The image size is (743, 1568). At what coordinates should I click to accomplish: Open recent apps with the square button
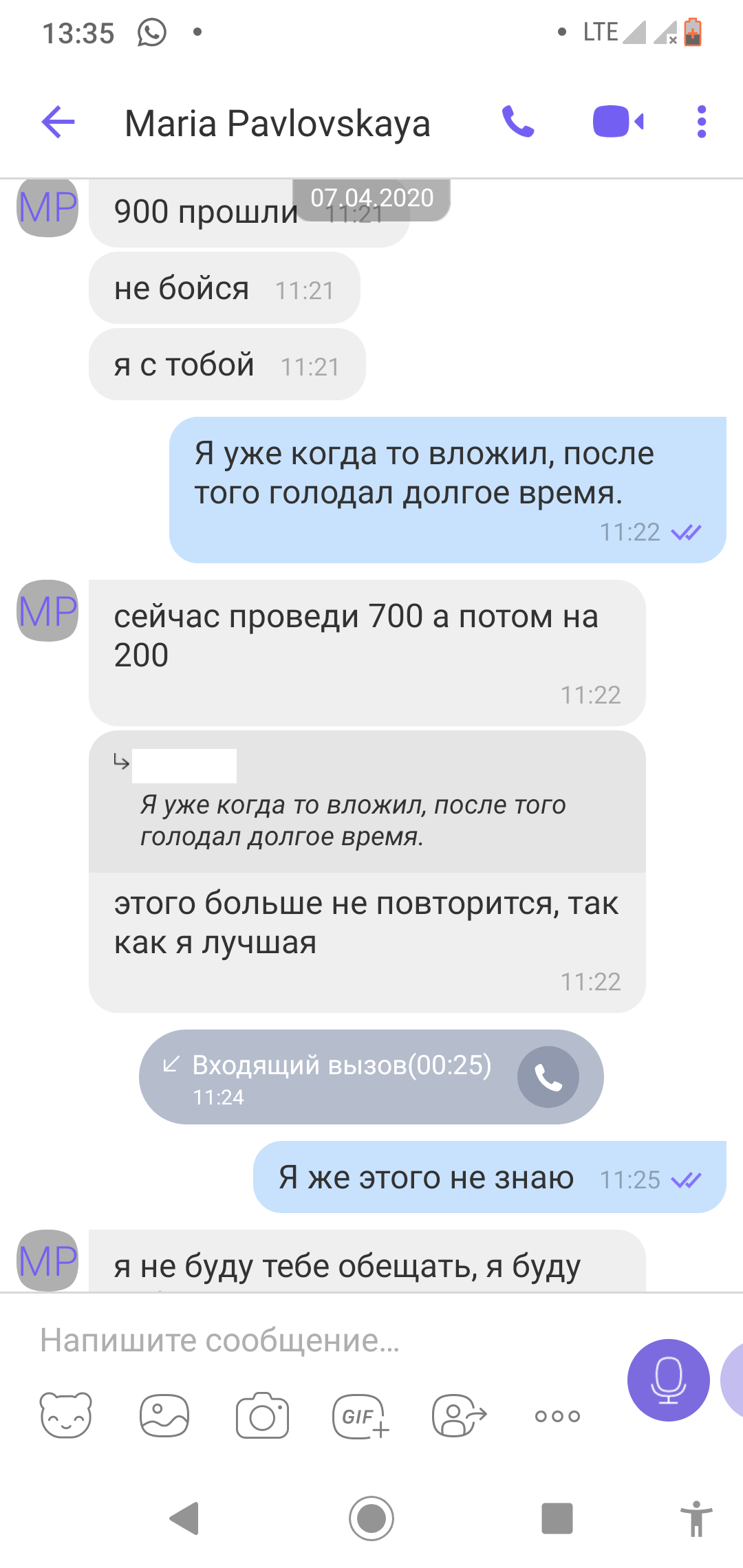[x=557, y=1518]
